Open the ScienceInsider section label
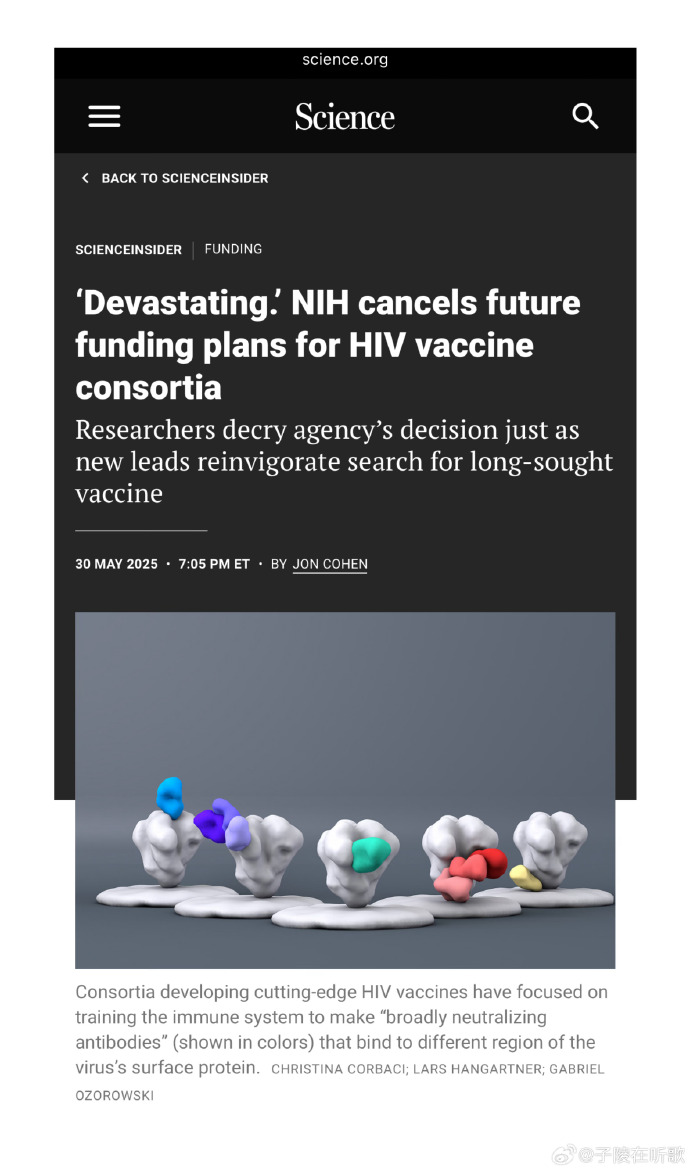Screen dimensions: 690x1171 point(128,250)
